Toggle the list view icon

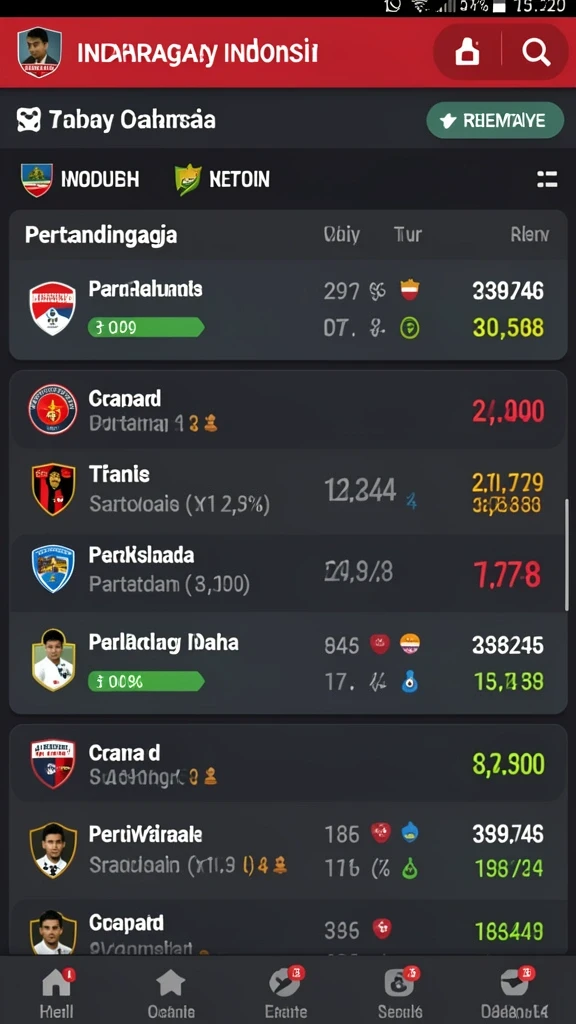click(547, 180)
